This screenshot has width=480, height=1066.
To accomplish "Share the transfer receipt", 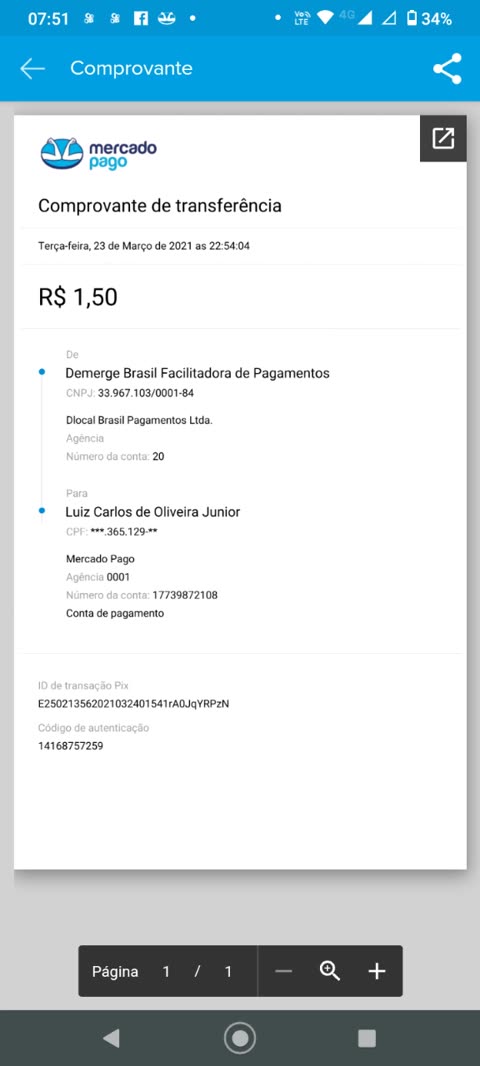I will [x=447, y=69].
